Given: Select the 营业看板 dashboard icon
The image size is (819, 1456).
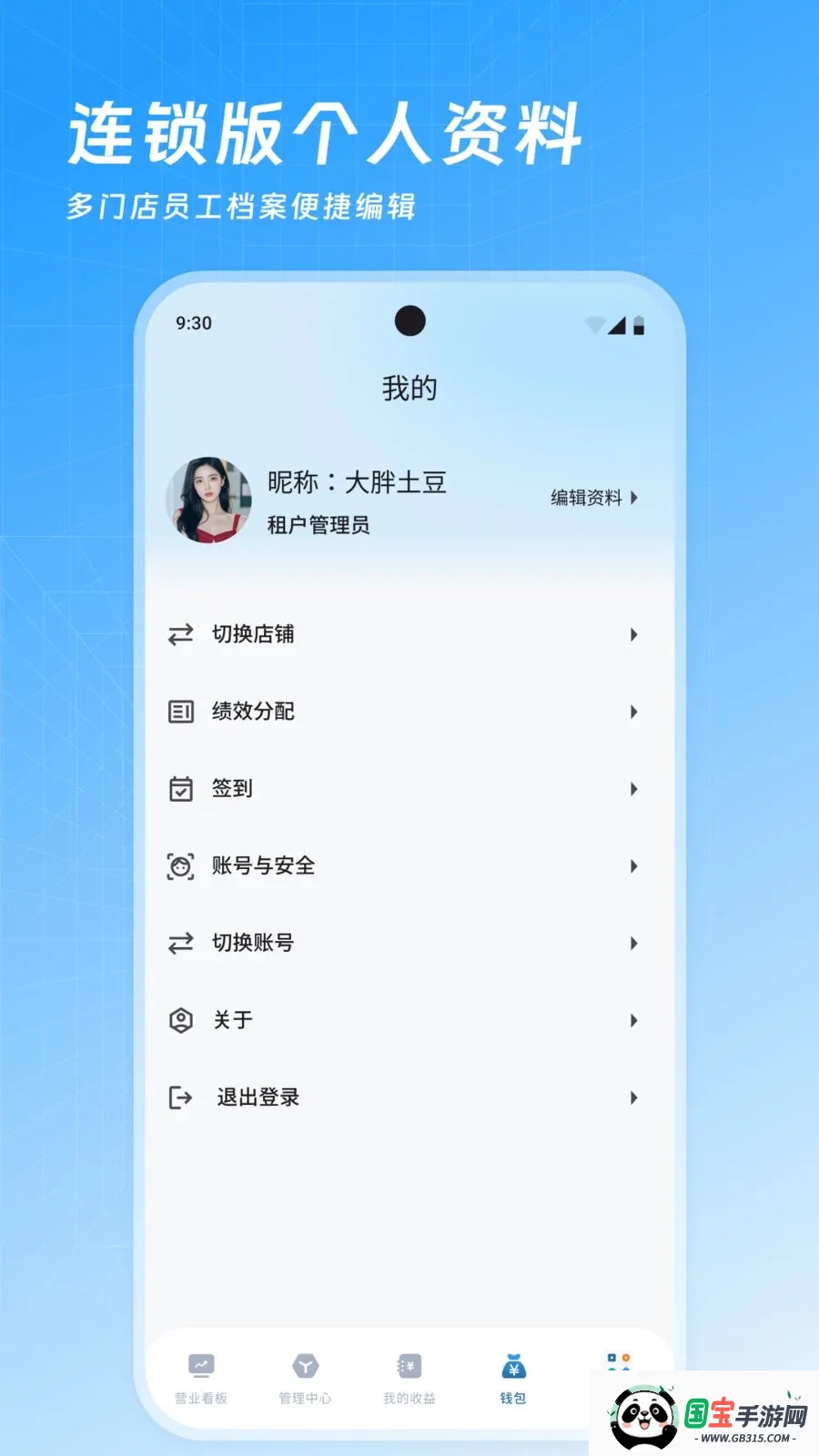Looking at the screenshot, I should click(202, 1365).
